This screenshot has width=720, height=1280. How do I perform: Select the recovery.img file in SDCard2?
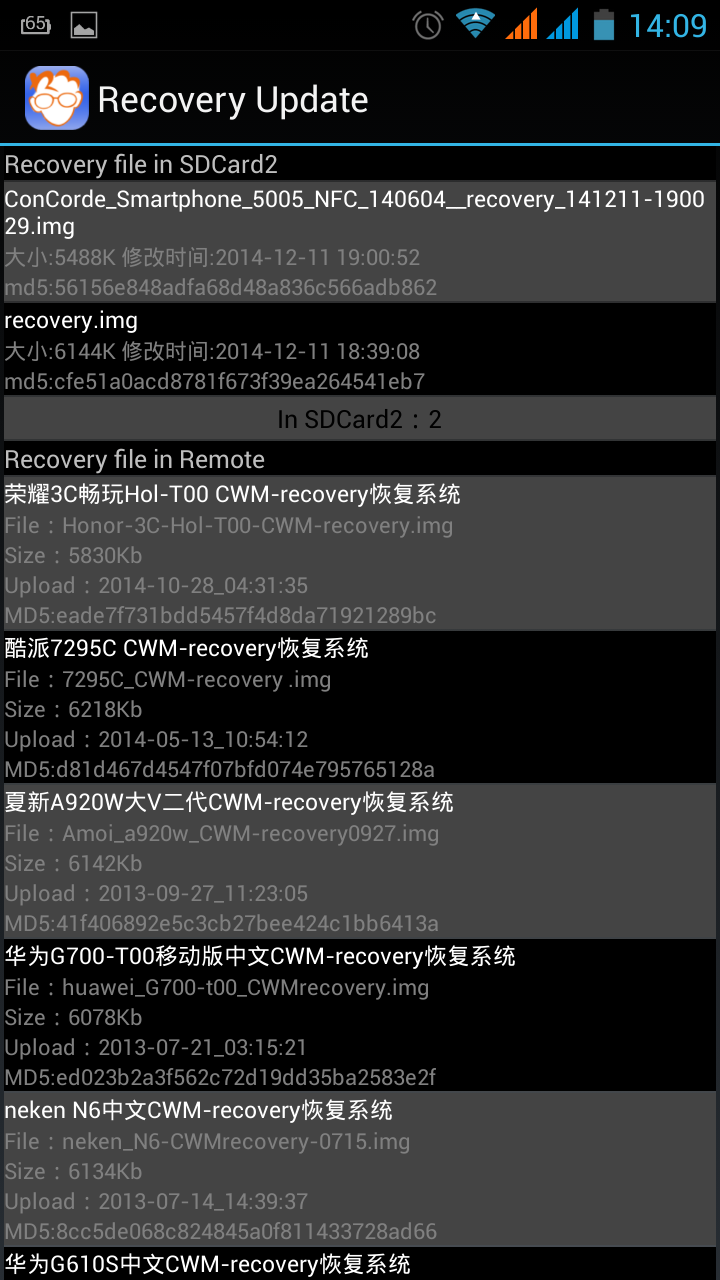coord(360,350)
